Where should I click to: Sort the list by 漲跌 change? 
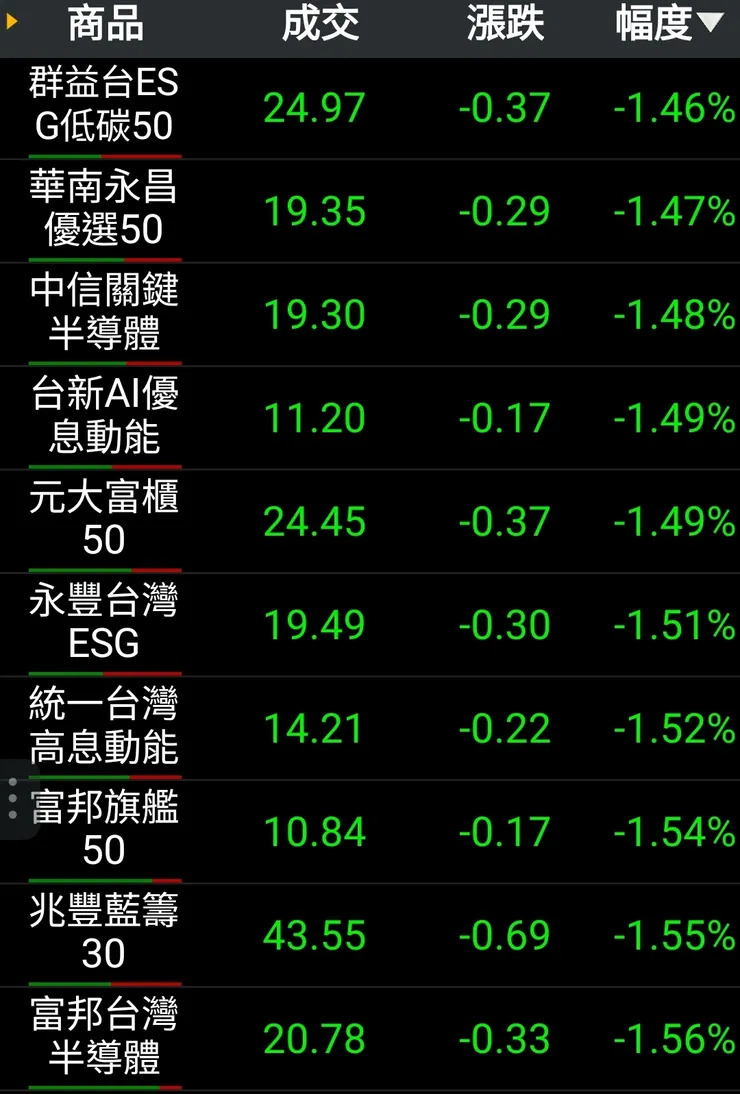[505, 25]
